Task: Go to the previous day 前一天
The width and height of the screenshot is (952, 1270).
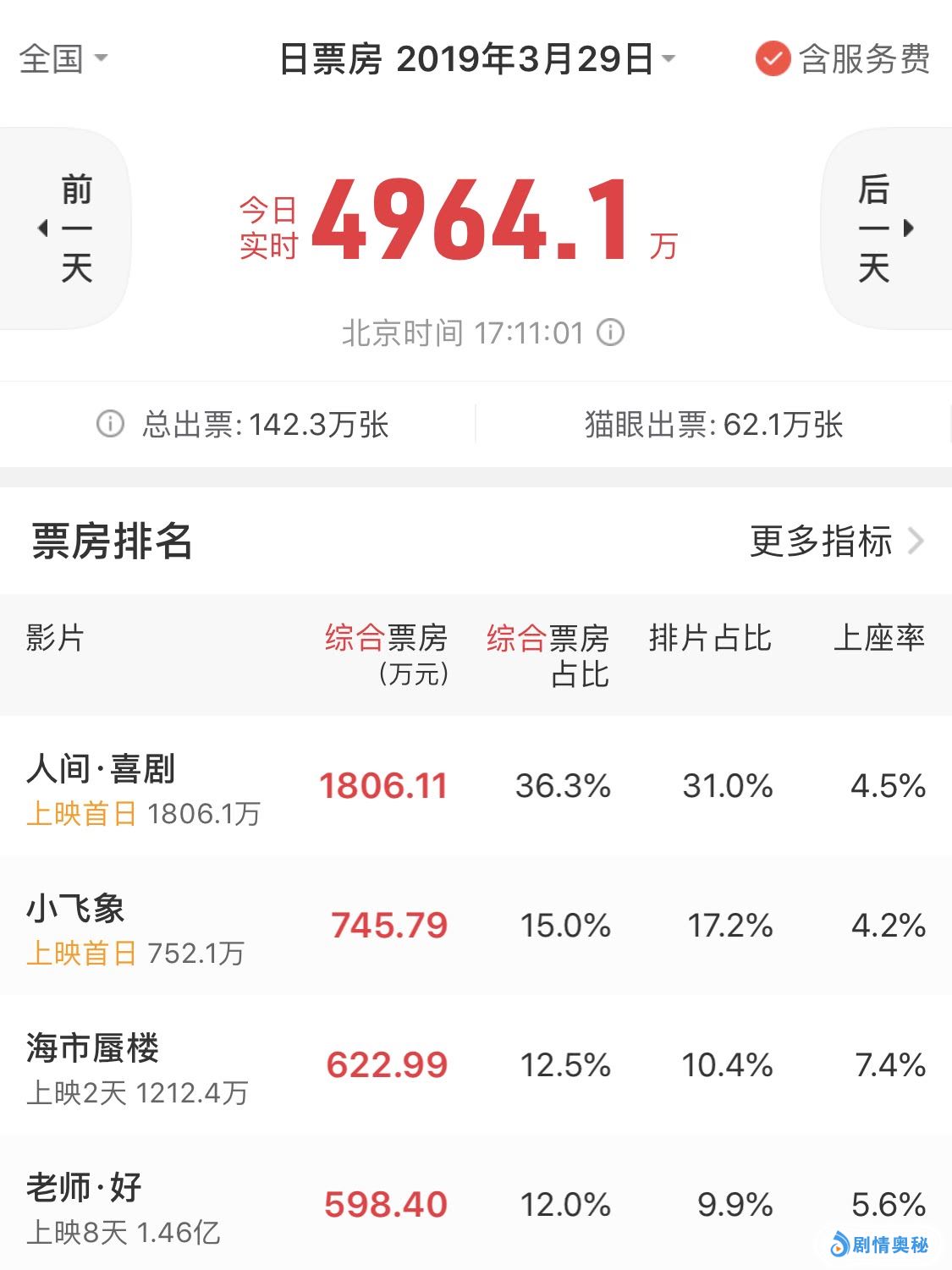Action: click(x=68, y=228)
